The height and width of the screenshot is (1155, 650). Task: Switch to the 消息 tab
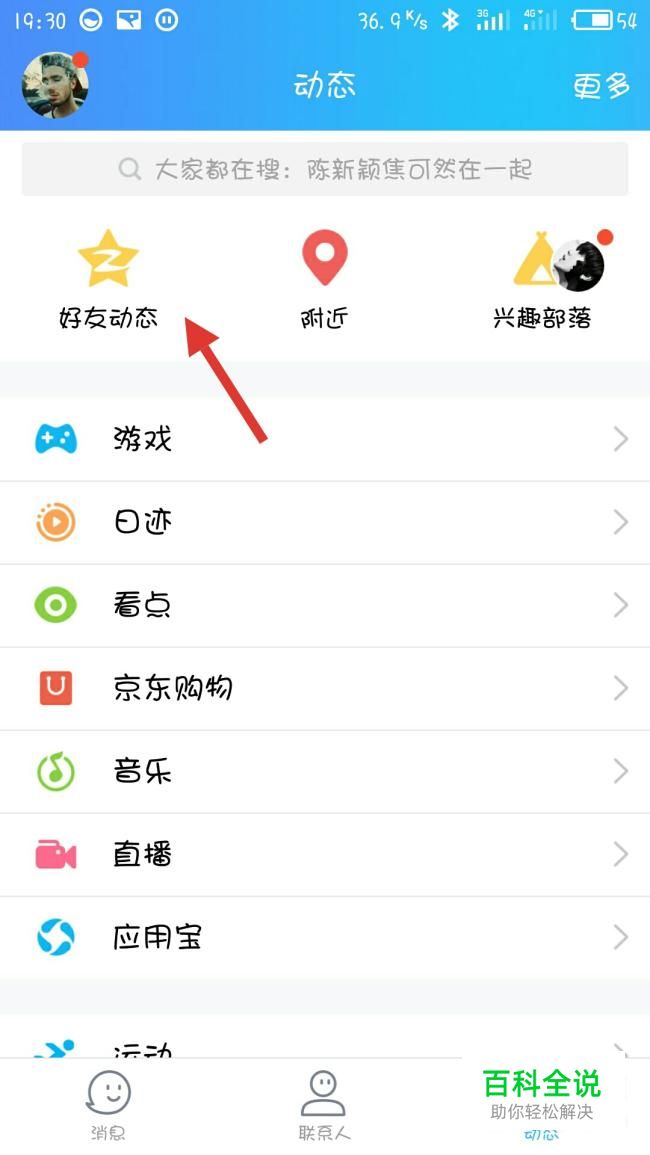tap(108, 1105)
